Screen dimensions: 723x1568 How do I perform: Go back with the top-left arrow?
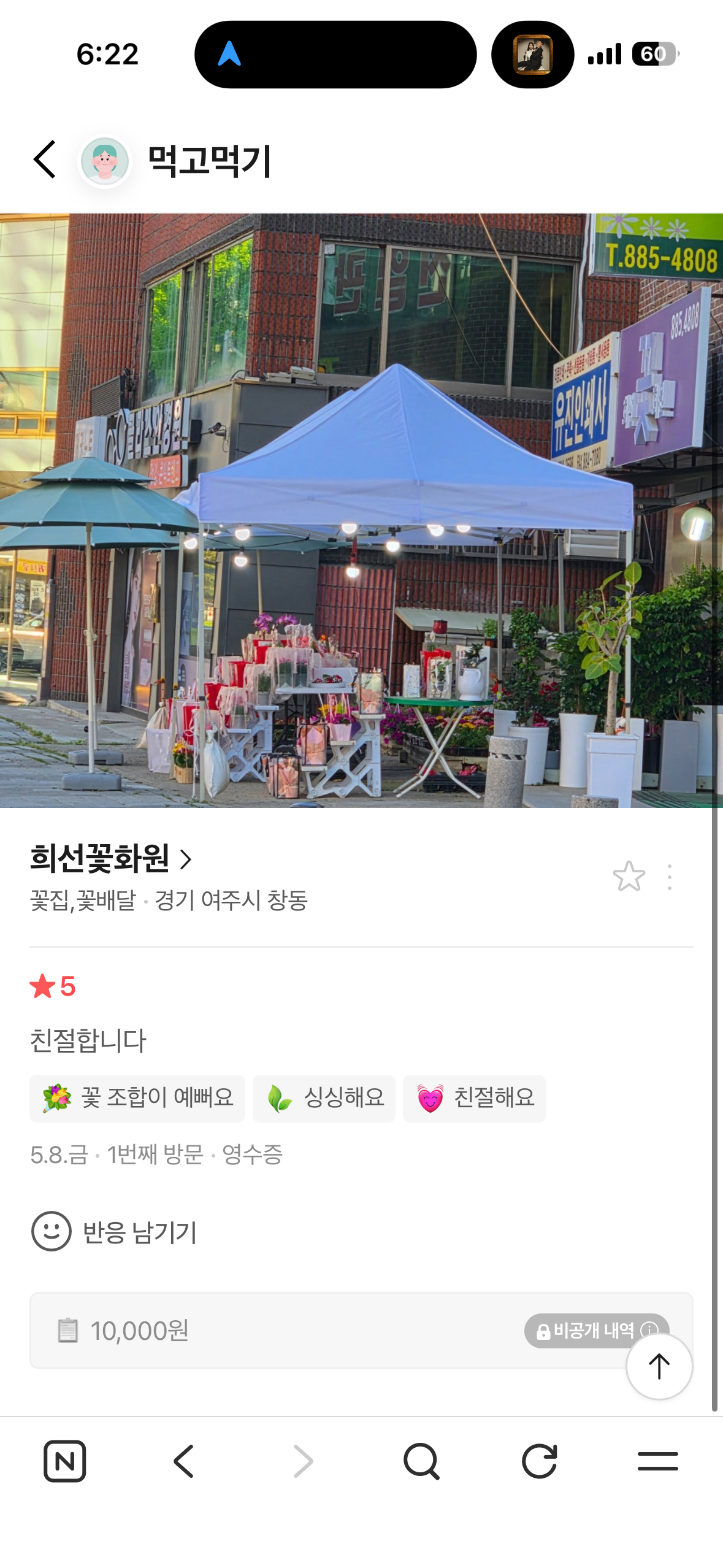(x=45, y=159)
